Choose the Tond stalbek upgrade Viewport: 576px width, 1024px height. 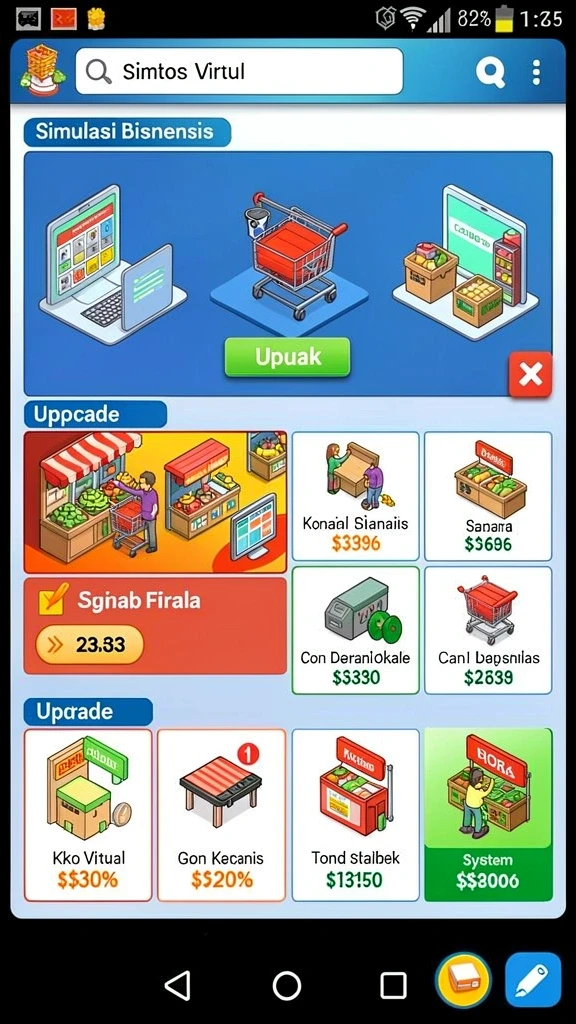pos(355,815)
